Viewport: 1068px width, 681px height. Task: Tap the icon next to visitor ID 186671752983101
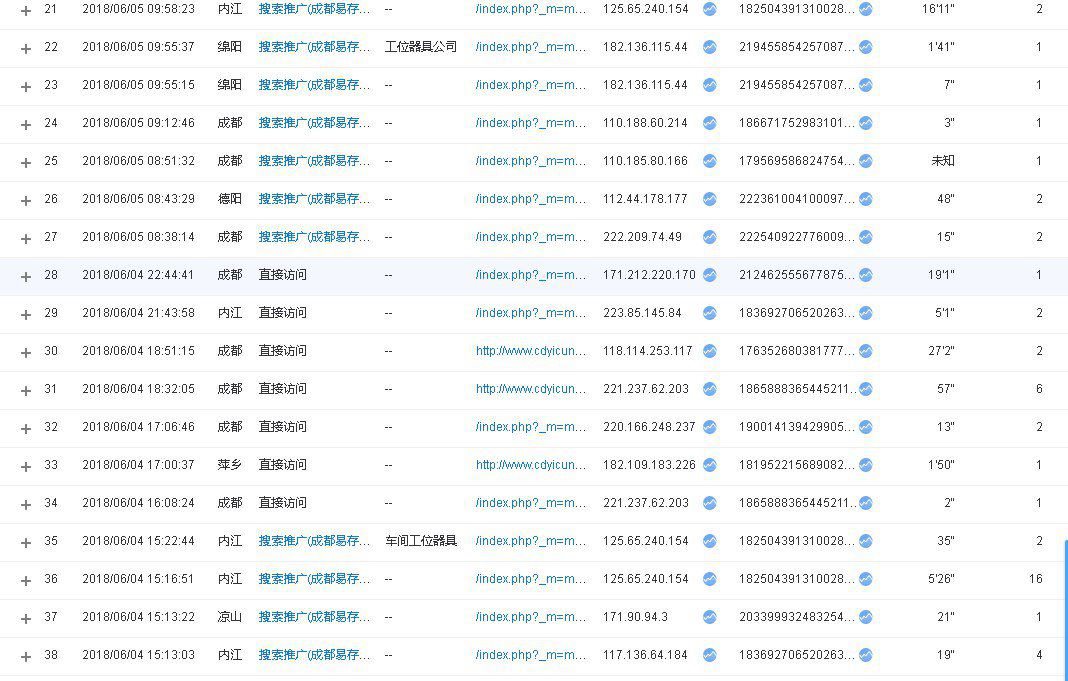[x=865, y=123]
